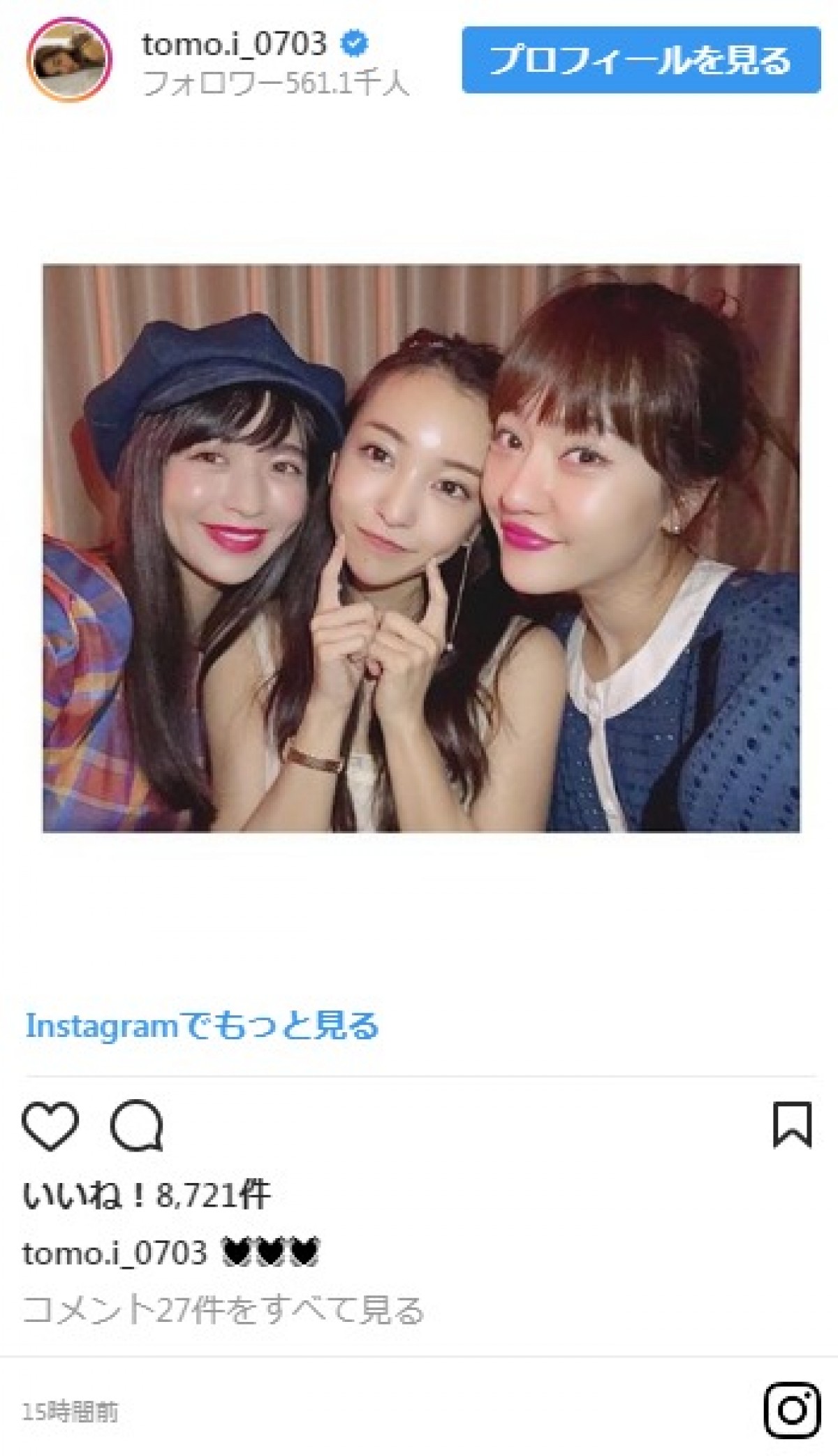Open the Instagram logo icon

(792, 1410)
